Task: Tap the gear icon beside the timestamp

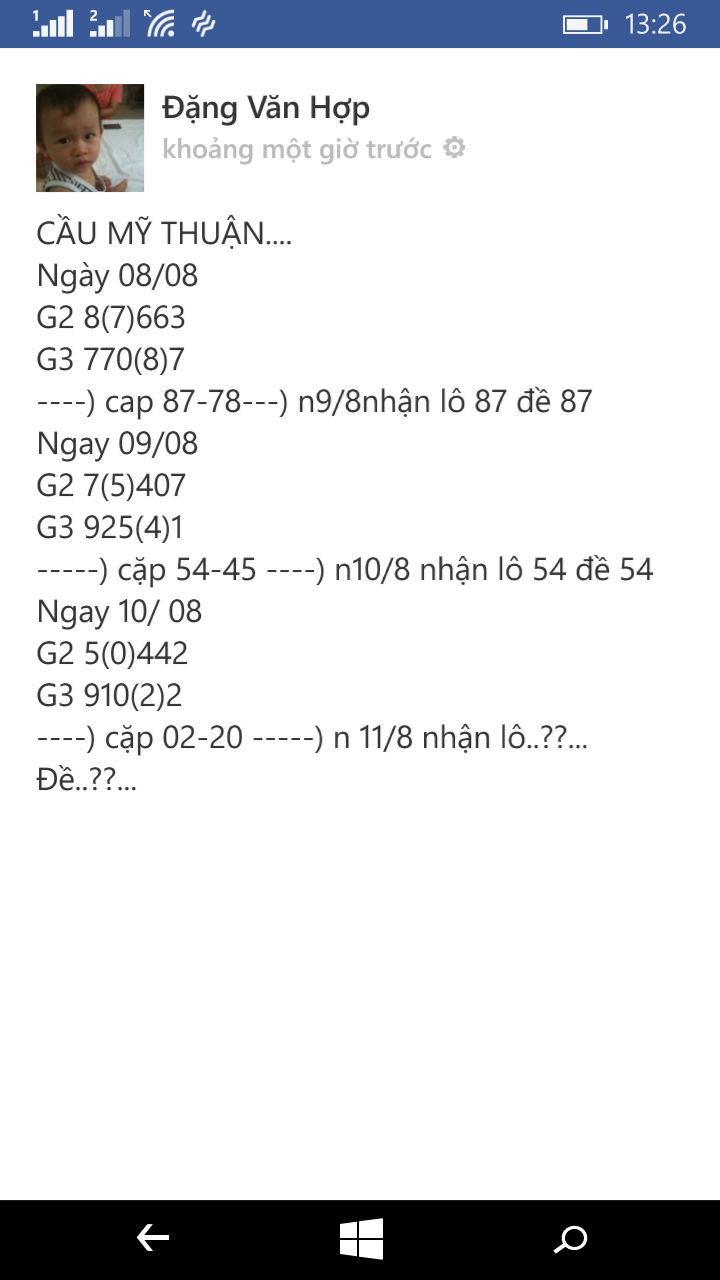Action: tap(454, 149)
